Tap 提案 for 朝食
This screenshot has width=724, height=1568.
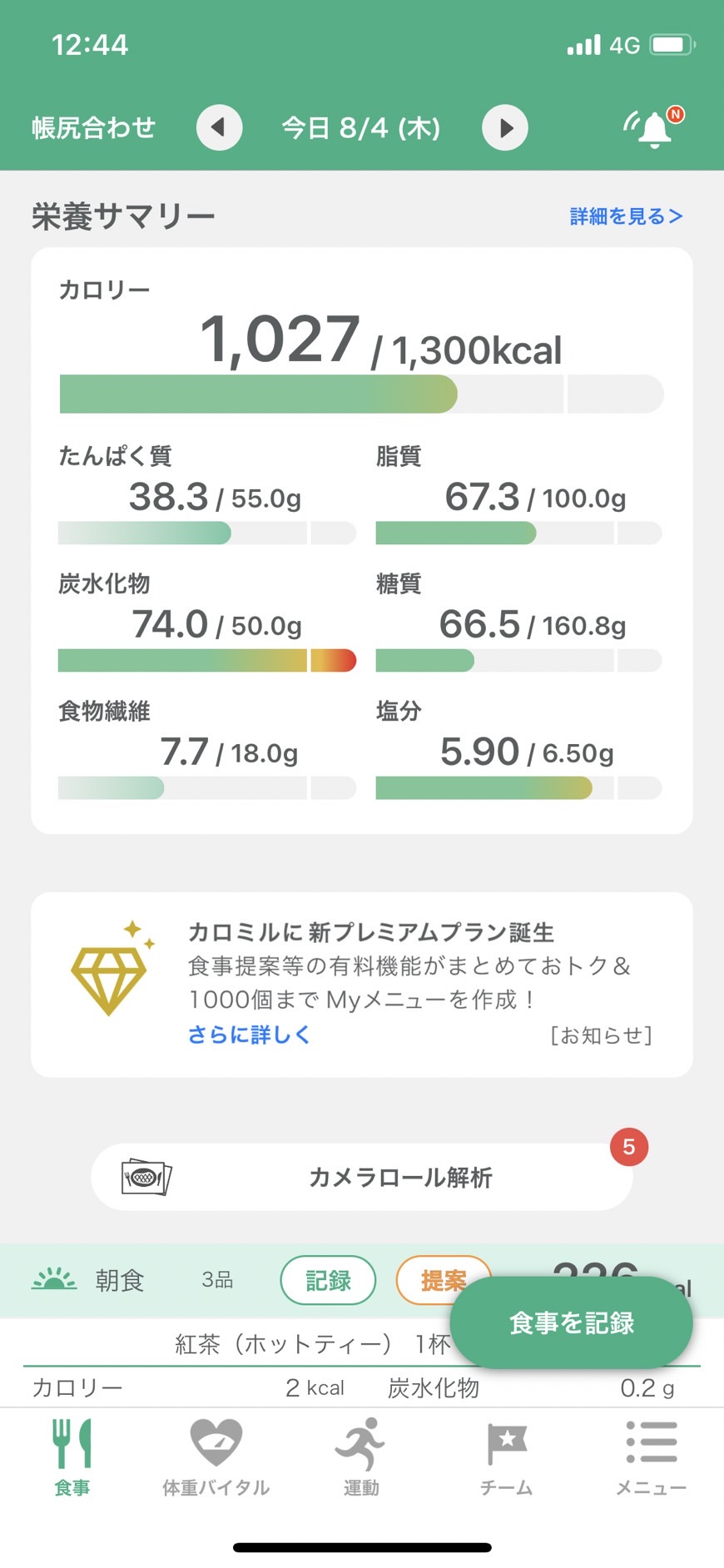444,1280
